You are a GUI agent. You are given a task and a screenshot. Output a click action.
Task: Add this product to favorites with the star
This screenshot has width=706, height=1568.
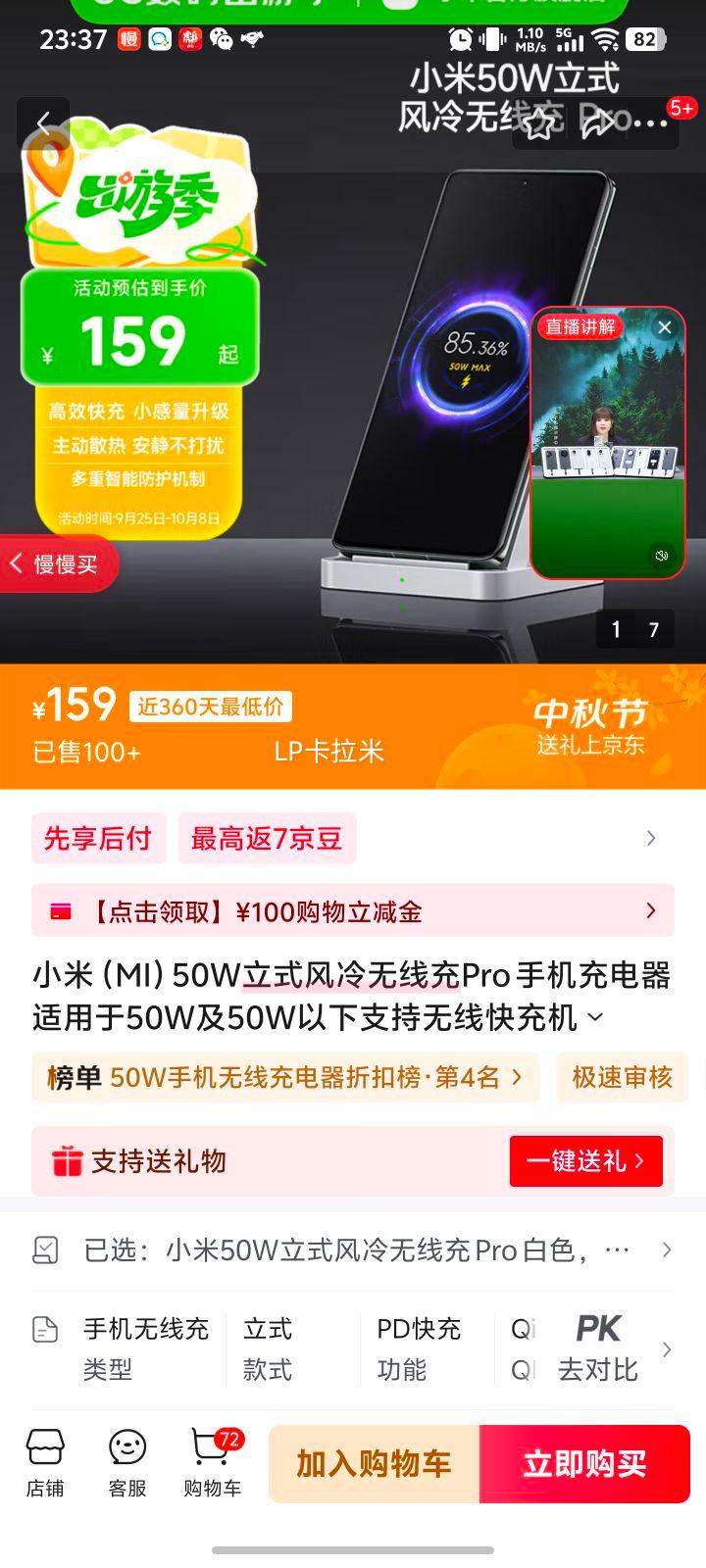[538, 123]
